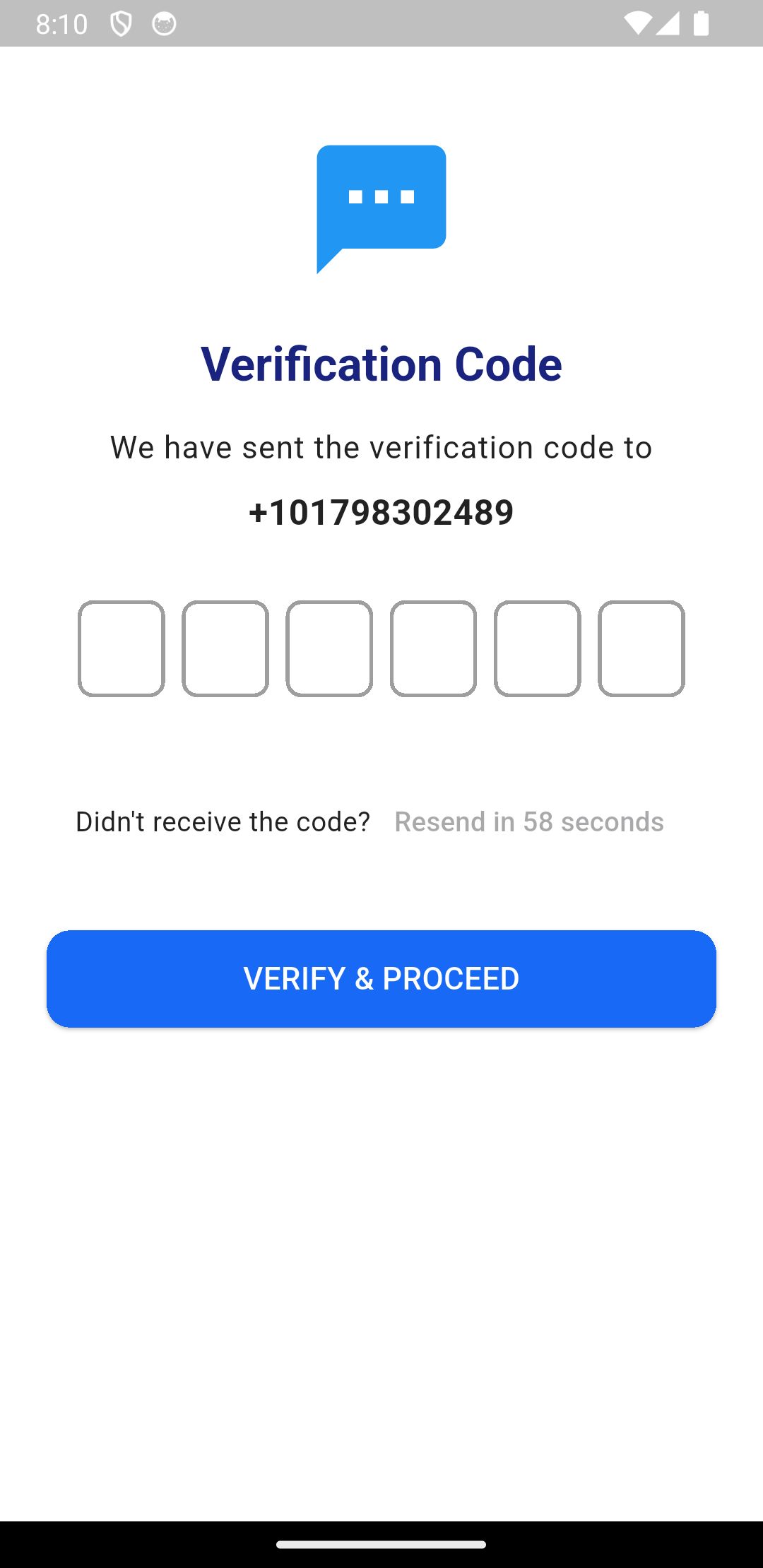
Task: Focus the sixth code digit box
Action: click(x=641, y=648)
